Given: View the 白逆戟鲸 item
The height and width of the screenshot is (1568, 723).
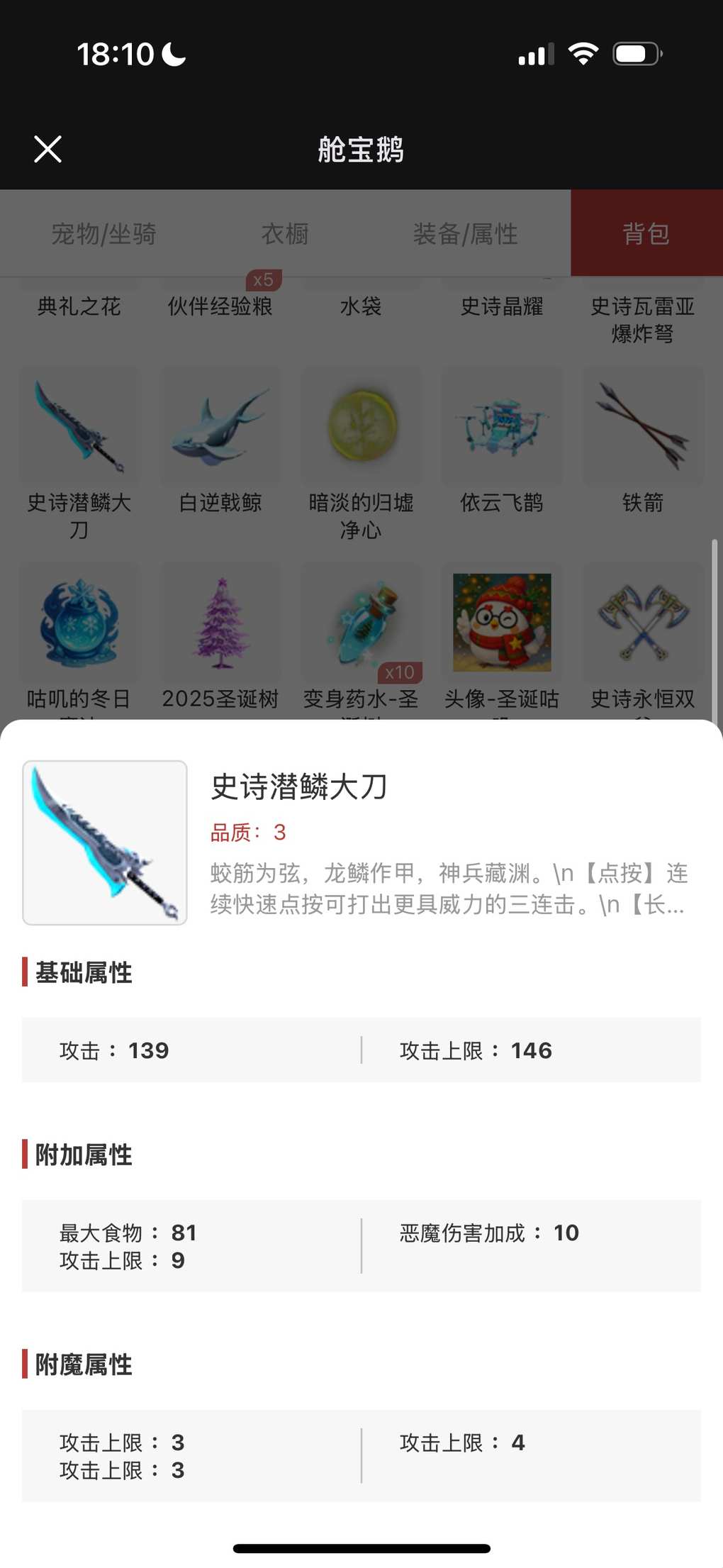Looking at the screenshot, I should [220, 428].
